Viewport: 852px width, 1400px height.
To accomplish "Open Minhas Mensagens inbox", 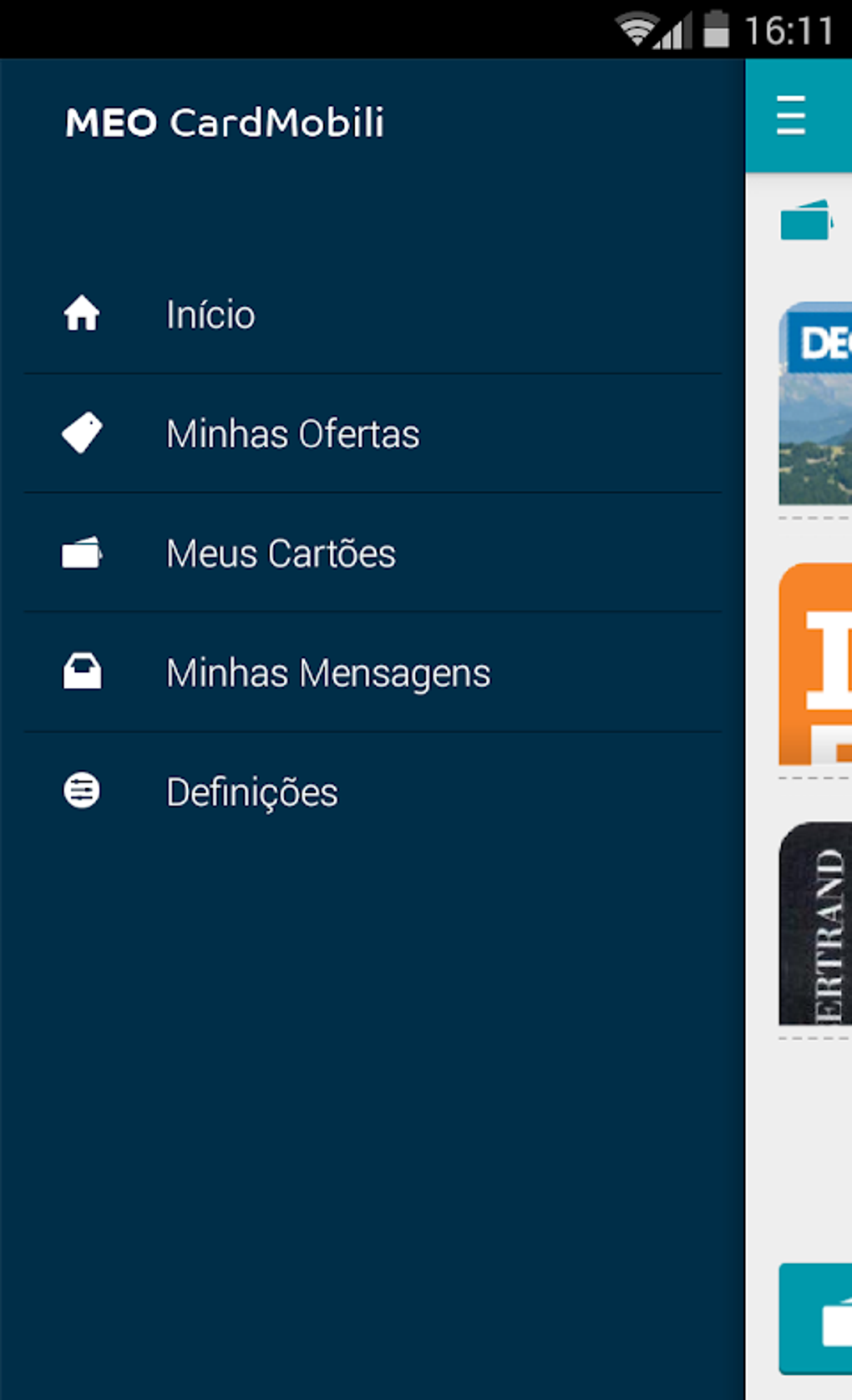I will (327, 673).
